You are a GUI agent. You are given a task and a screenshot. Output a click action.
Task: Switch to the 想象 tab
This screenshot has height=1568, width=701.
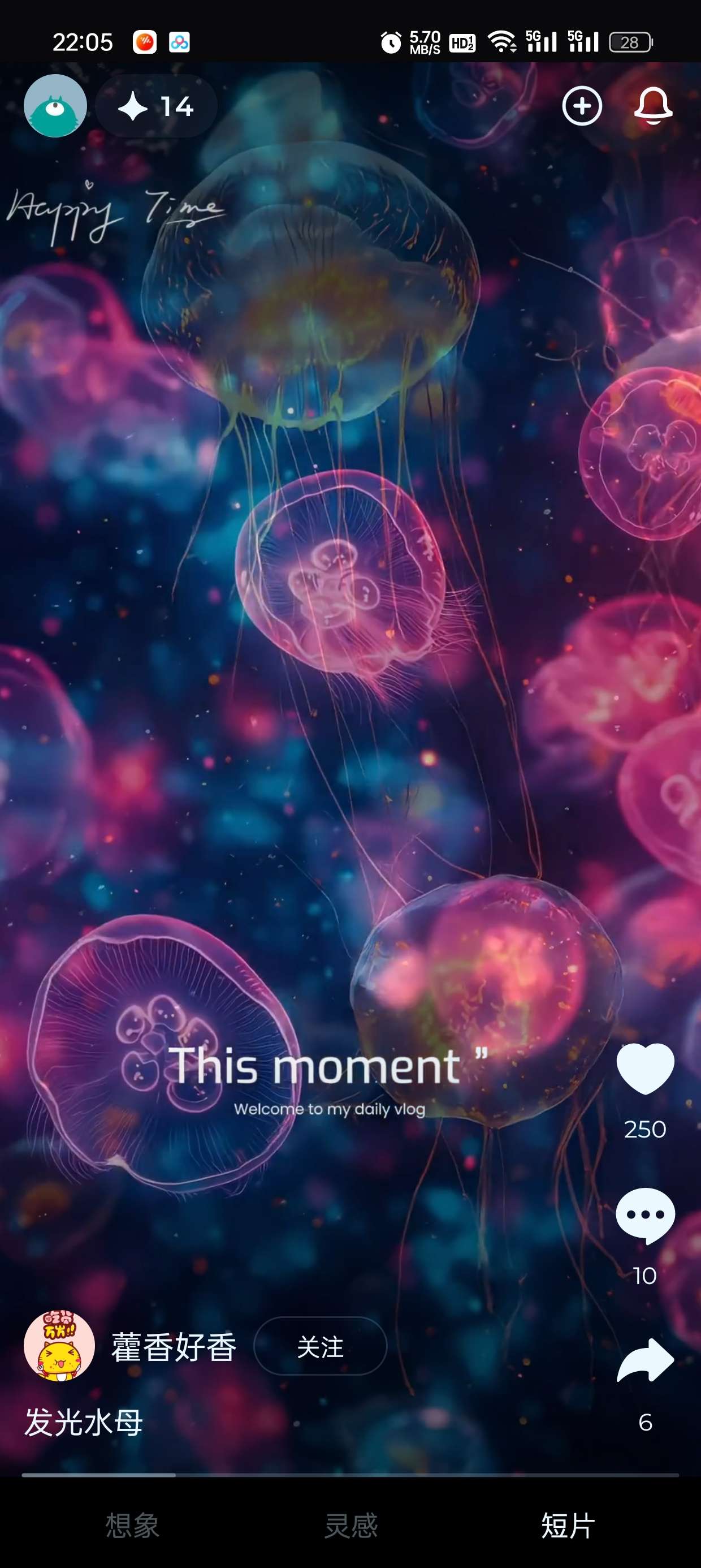[132, 1526]
